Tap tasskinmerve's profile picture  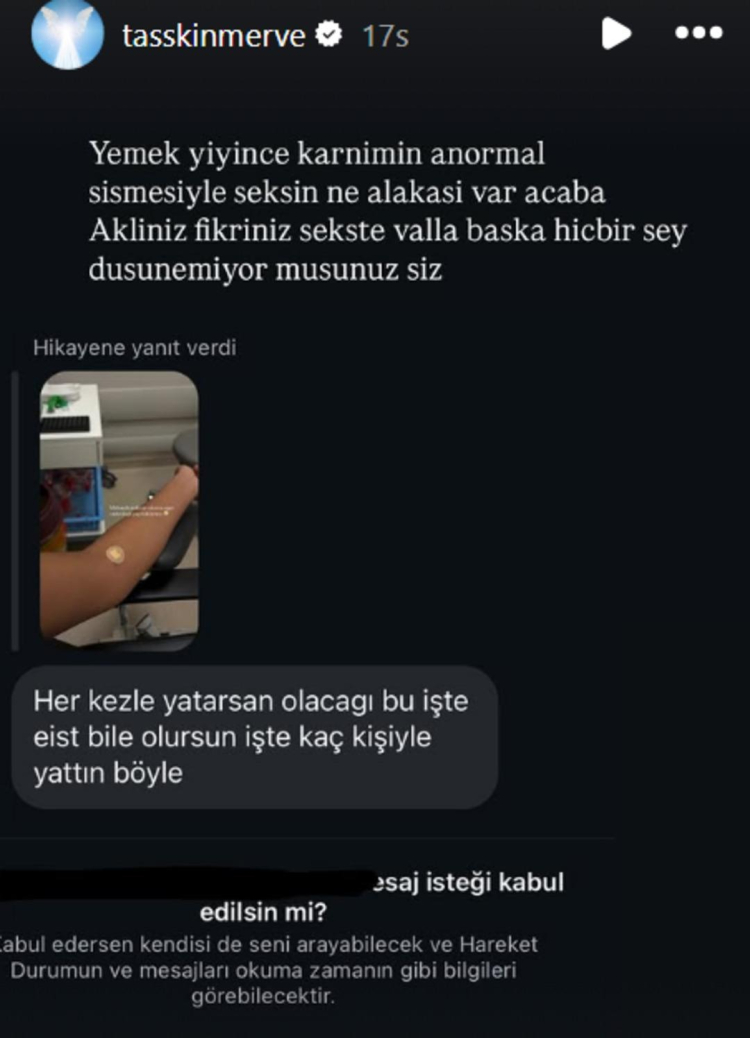[x=67, y=34]
